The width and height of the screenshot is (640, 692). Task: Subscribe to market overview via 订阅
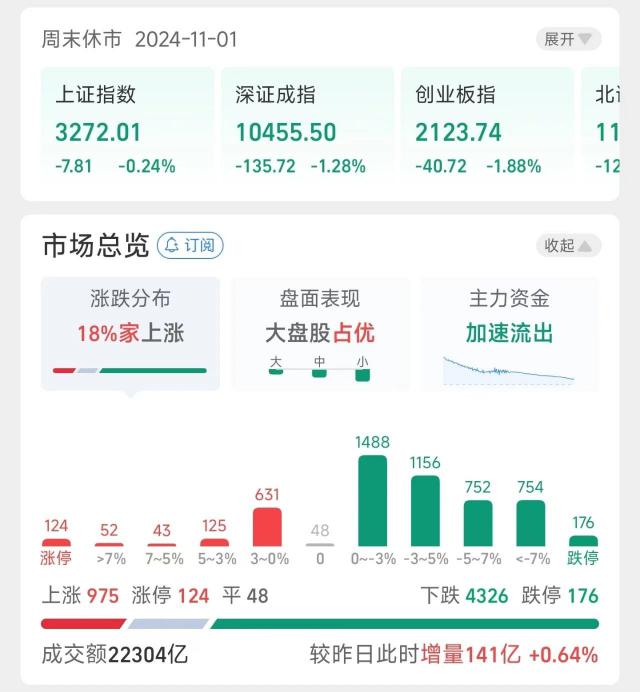[191, 245]
